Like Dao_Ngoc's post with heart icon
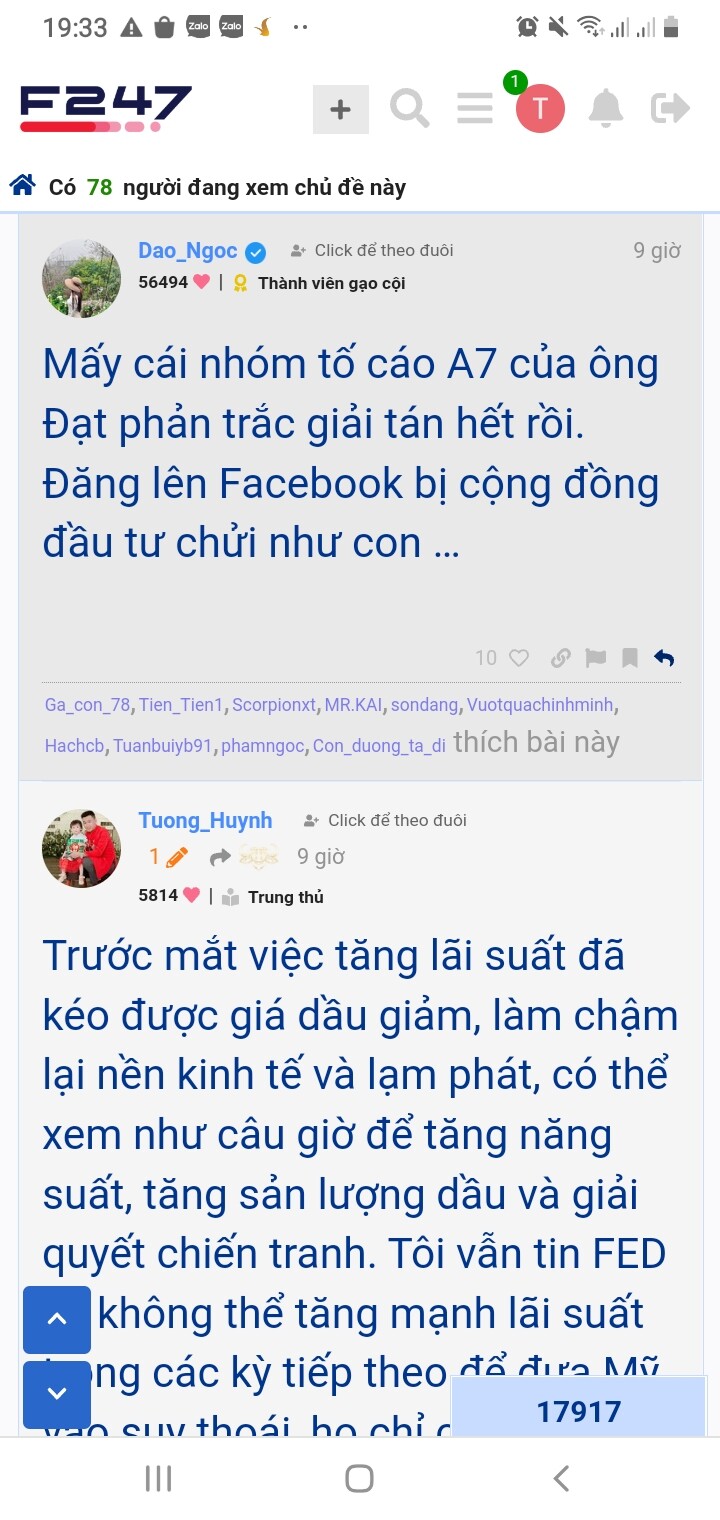This screenshot has height=1520, width=720. (x=519, y=658)
